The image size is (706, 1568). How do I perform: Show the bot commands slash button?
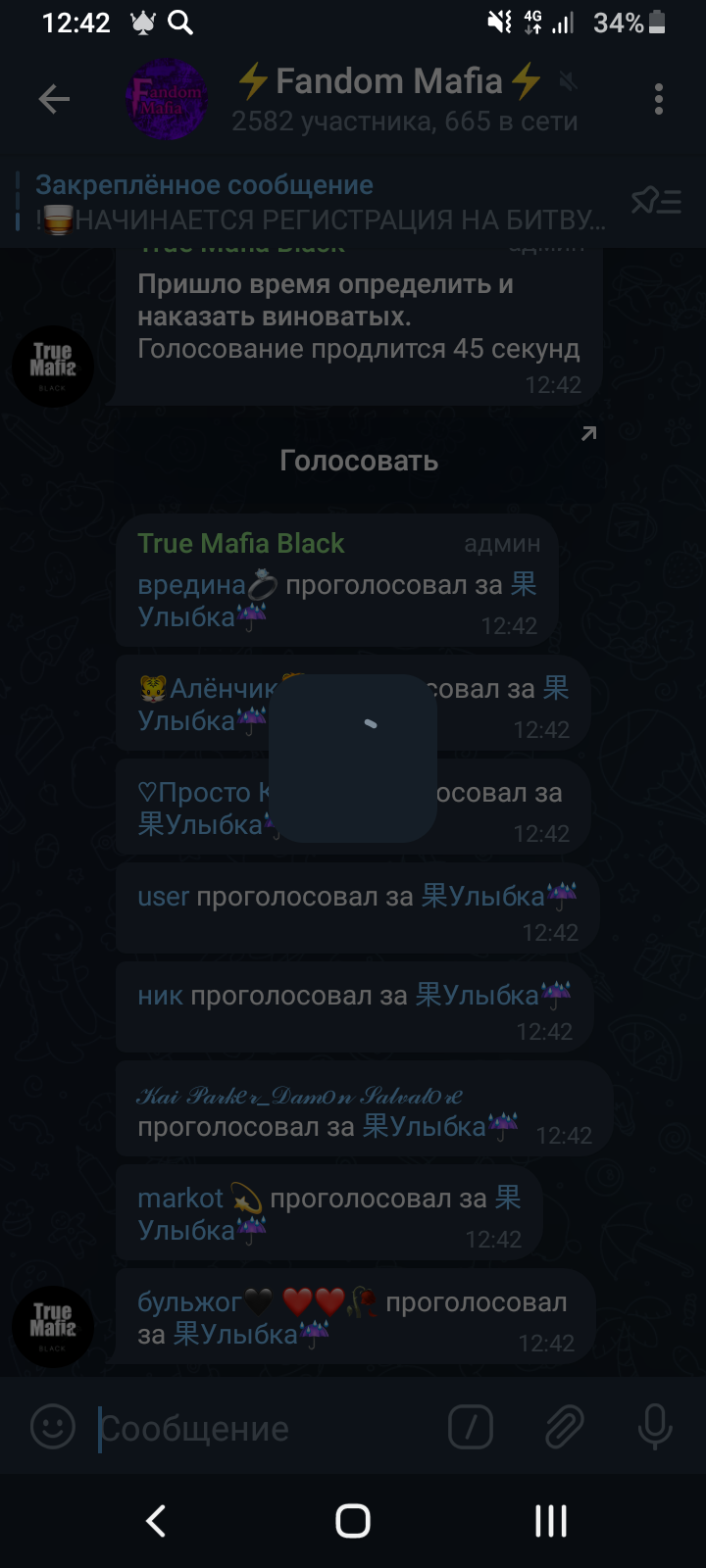(x=470, y=1427)
